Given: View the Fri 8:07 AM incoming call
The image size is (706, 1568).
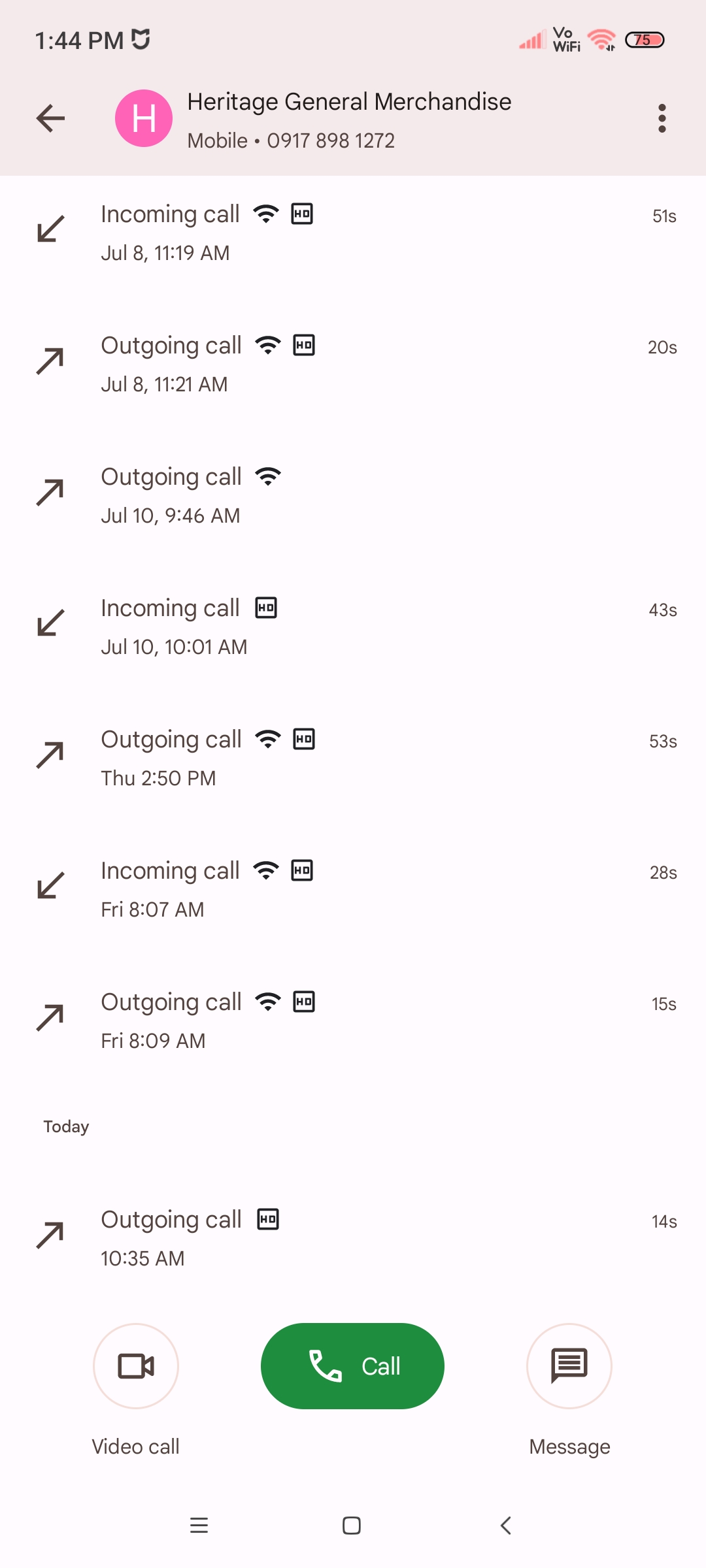Looking at the screenshot, I should pyautogui.click(x=353, y=890).
